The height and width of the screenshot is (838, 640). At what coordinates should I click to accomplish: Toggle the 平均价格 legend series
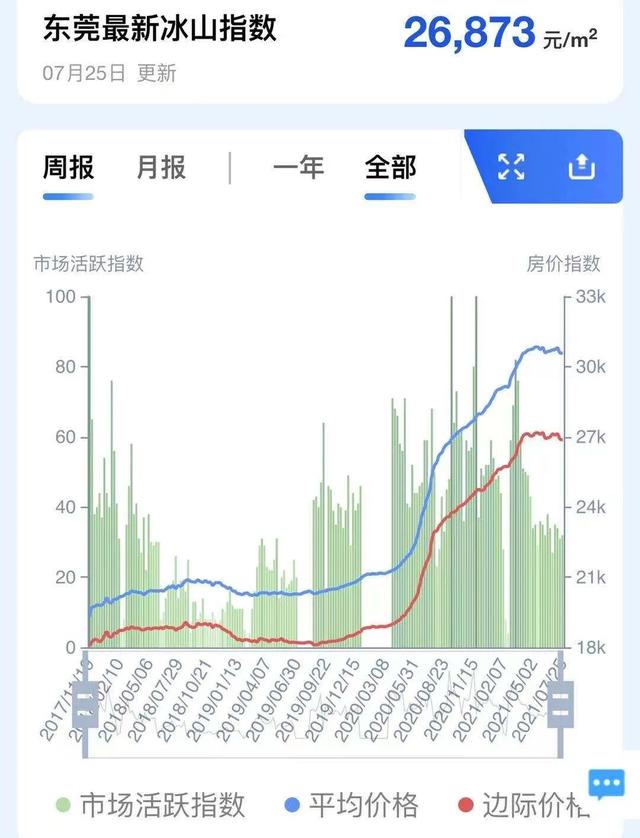350,804
